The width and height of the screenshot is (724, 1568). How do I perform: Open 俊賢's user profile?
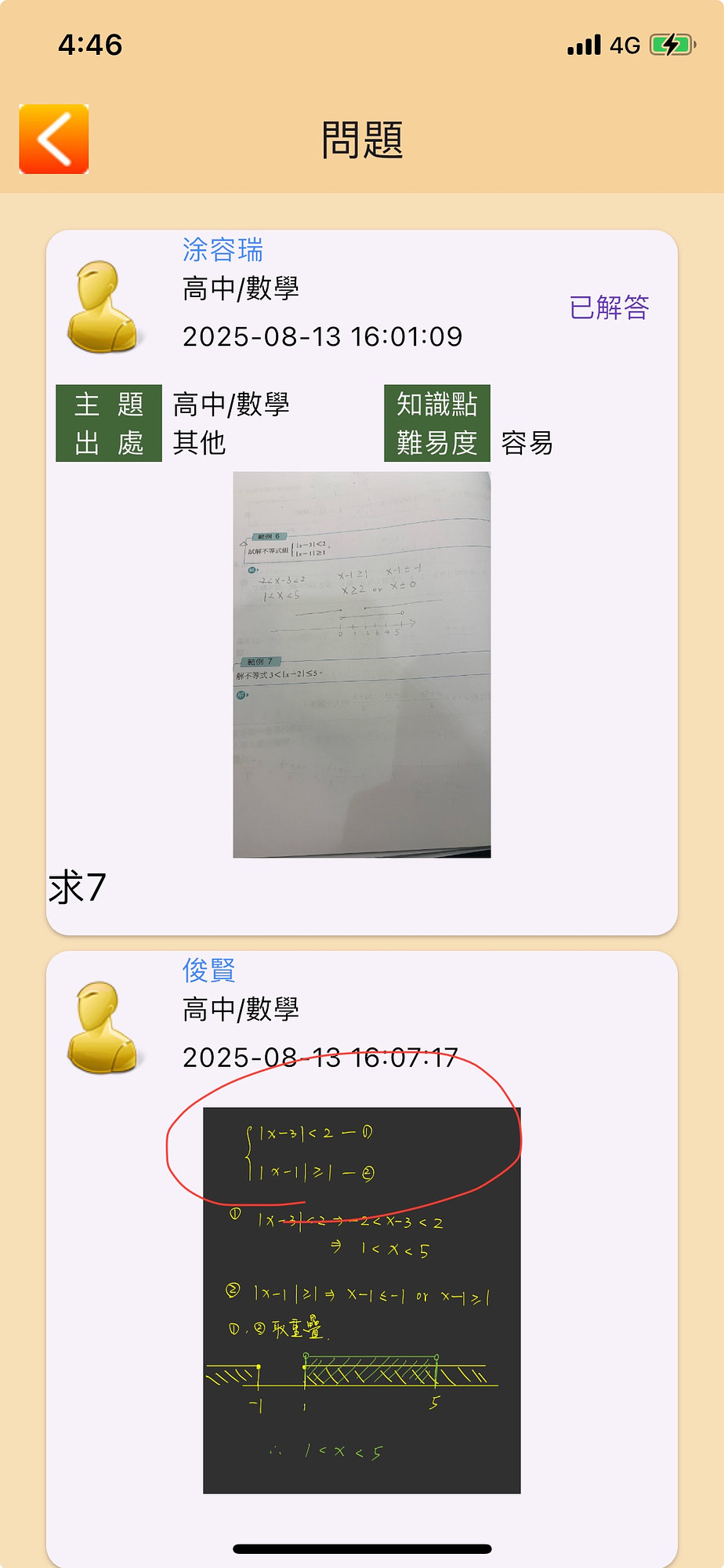tap(208, 971)
